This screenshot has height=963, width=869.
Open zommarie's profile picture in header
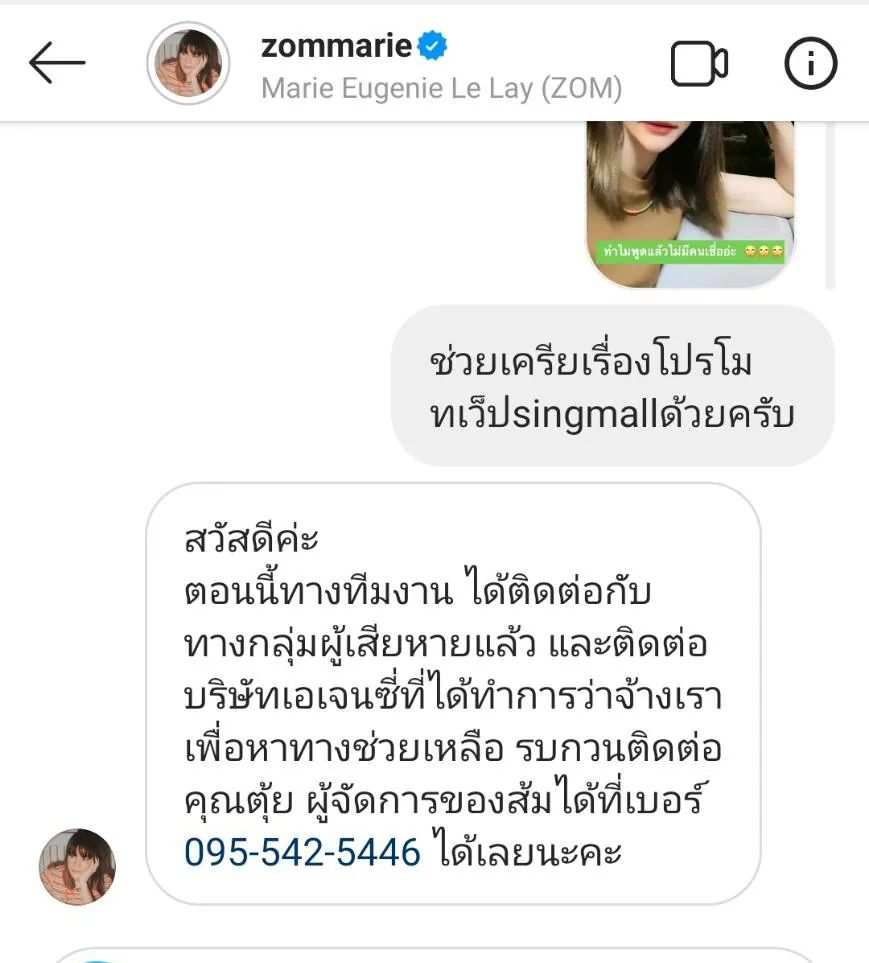tap(188, 64)
